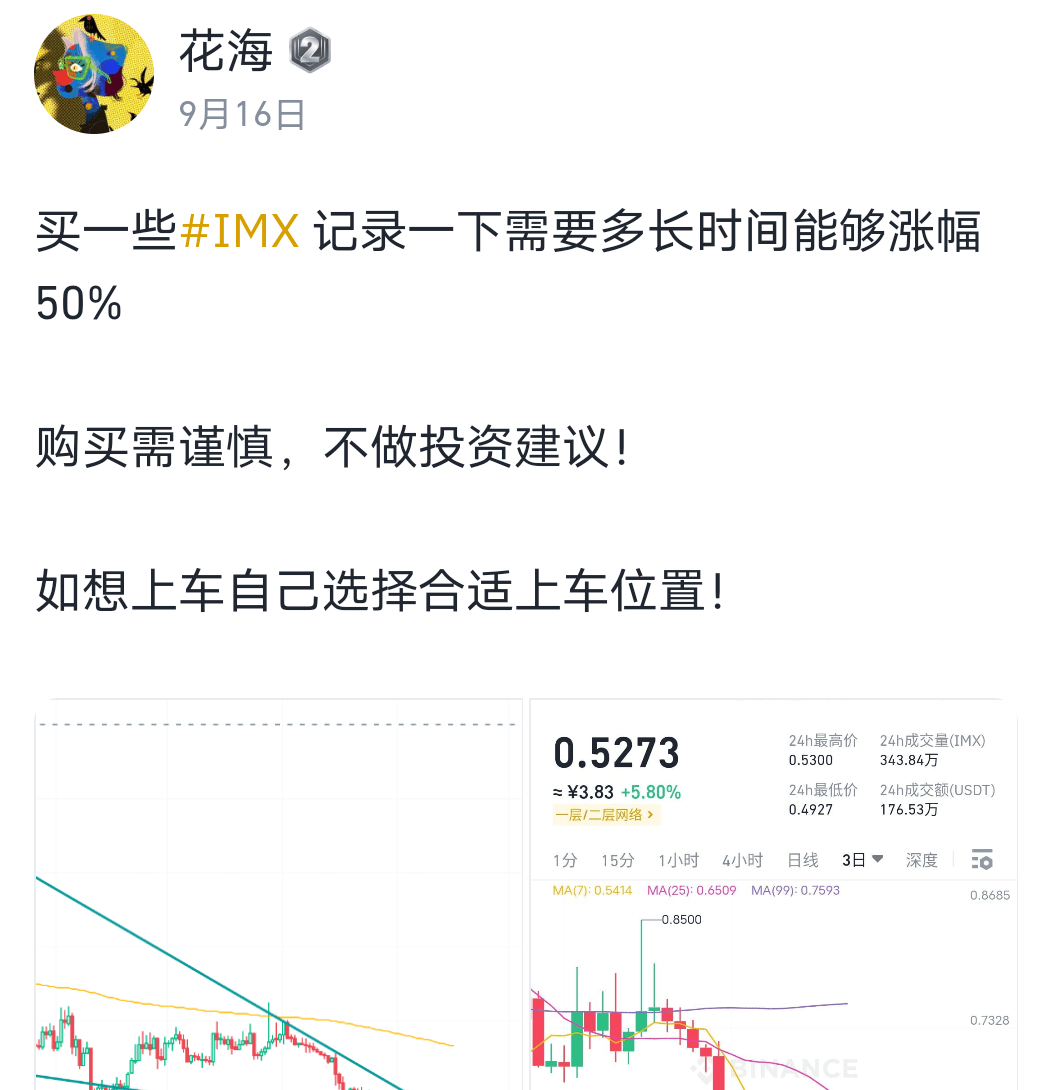Click the 0.8500 price marker on chart

[682, 919]
